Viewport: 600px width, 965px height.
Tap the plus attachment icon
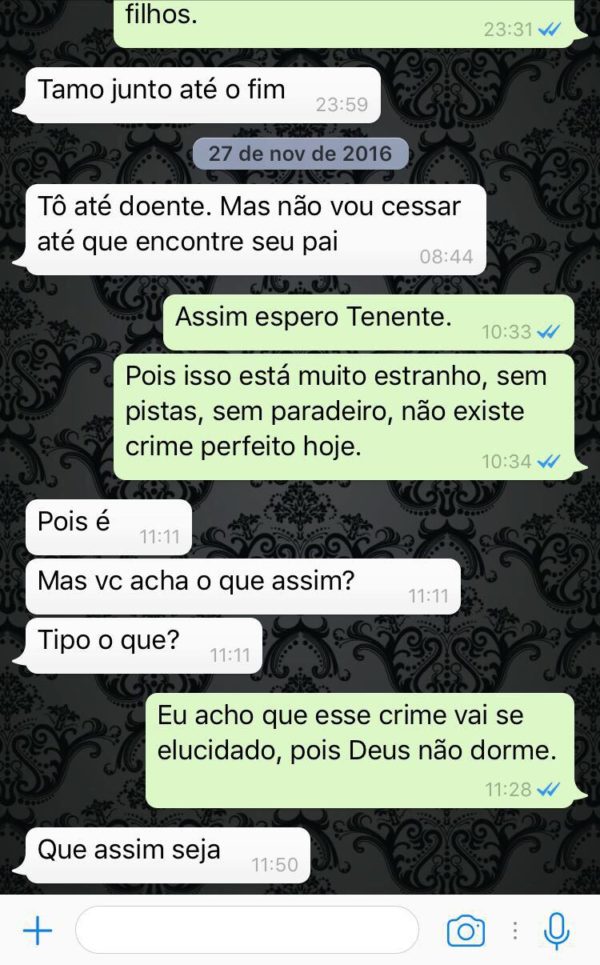tap(37, 931)
